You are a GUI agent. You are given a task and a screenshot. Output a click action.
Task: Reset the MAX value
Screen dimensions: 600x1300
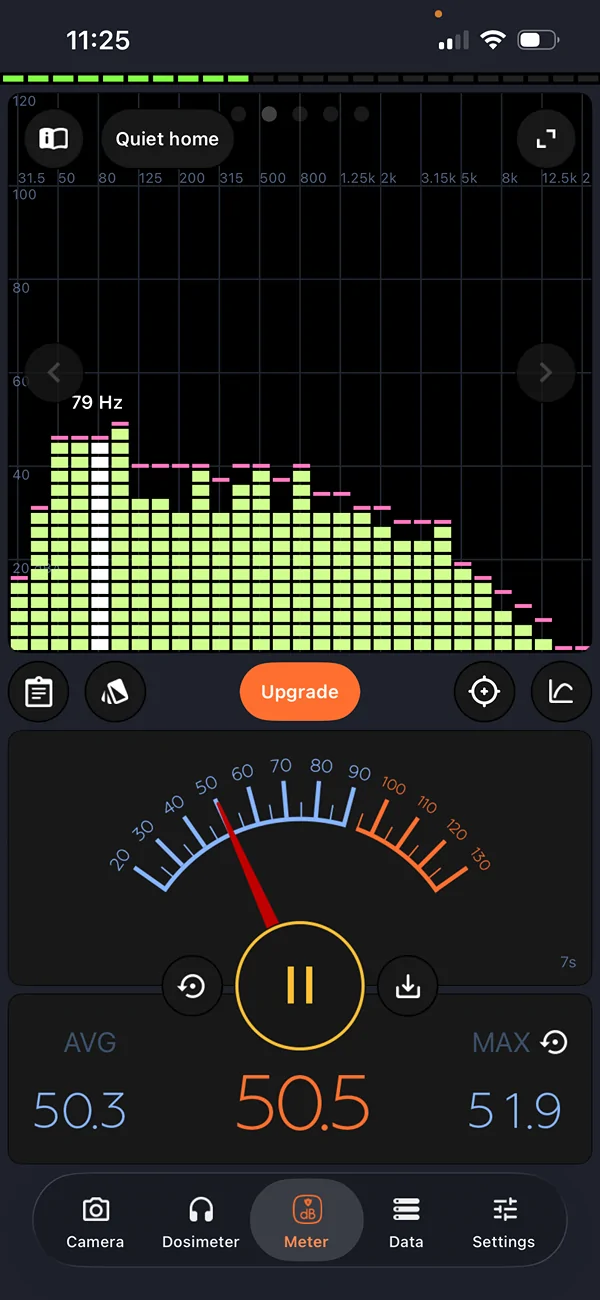click(554, 1043)
